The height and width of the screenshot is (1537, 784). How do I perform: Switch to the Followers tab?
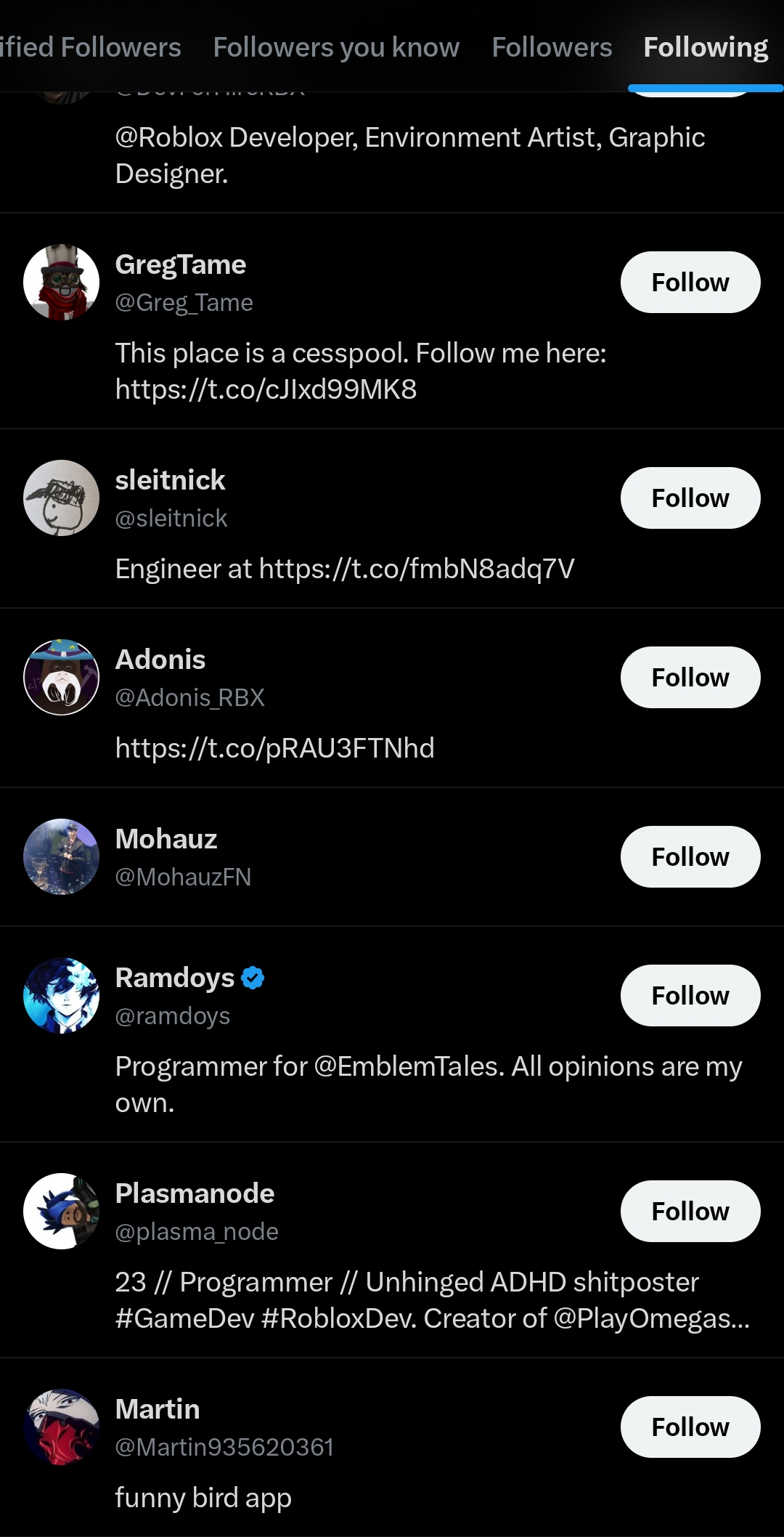[552, 47]
